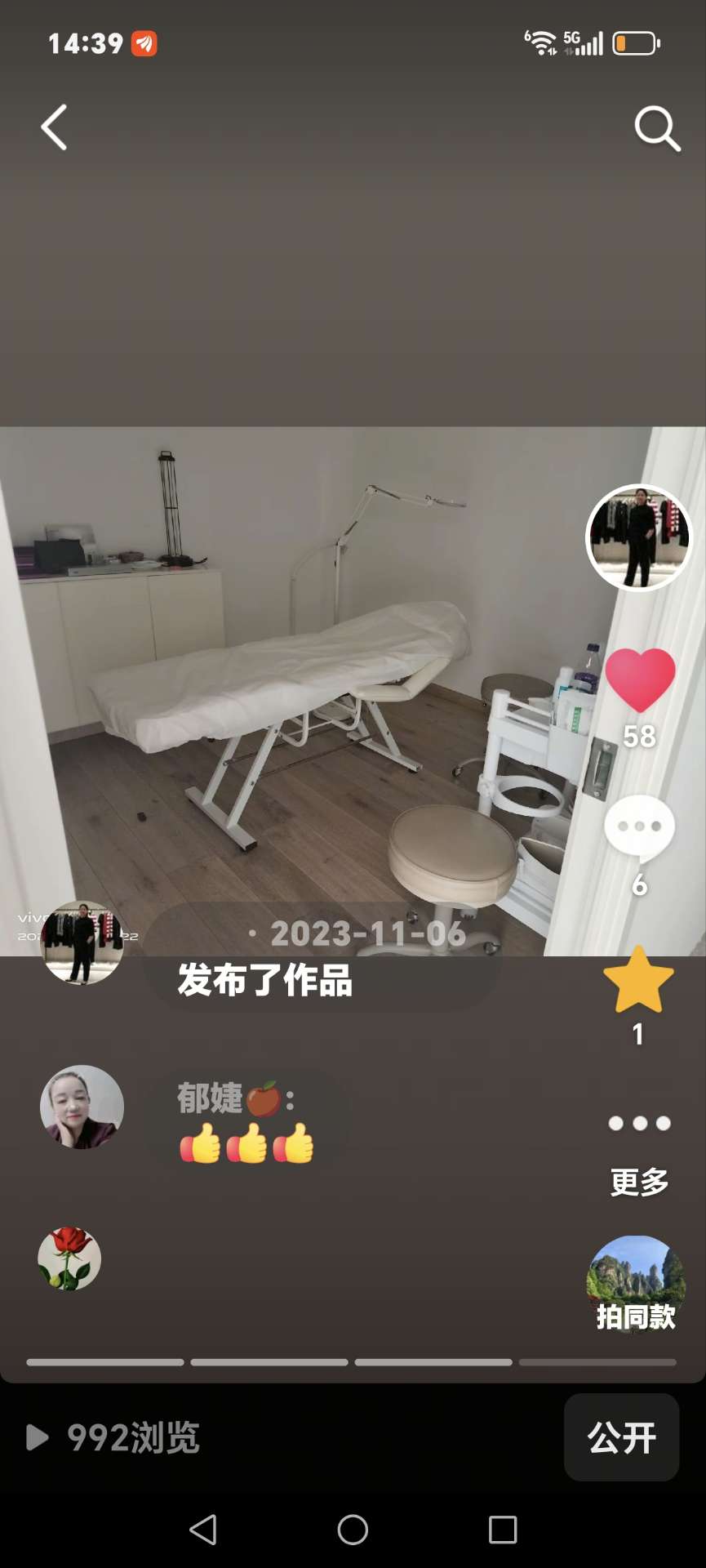
Task: Open the comments bubble icon
Action: coord(639,828)
